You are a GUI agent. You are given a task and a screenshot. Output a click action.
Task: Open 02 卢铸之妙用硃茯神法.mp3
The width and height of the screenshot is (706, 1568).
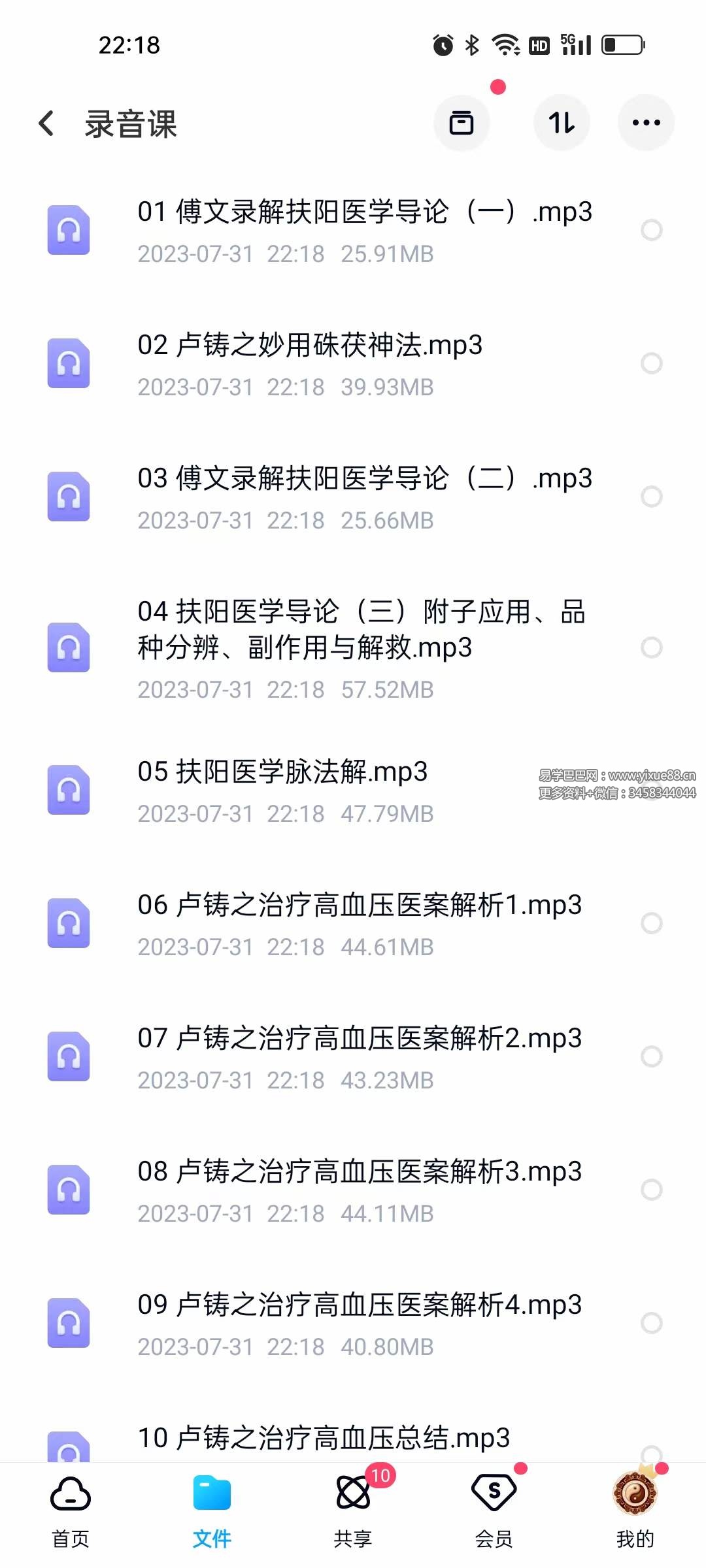[311, 348]
